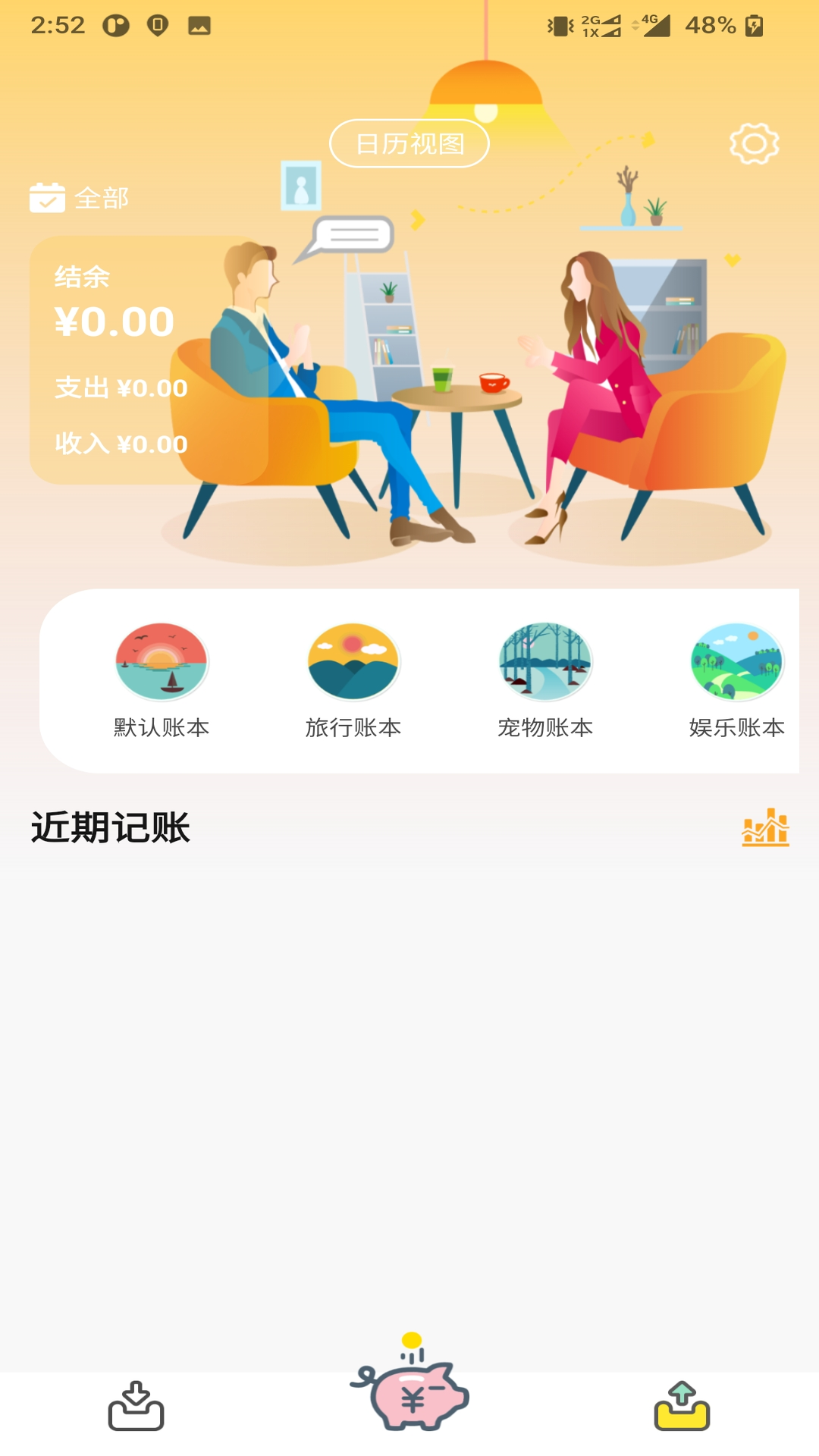819x1456 pixels.
Task: Open the settings gear icon
Action: pyautogui.click(x=753, y=143)
